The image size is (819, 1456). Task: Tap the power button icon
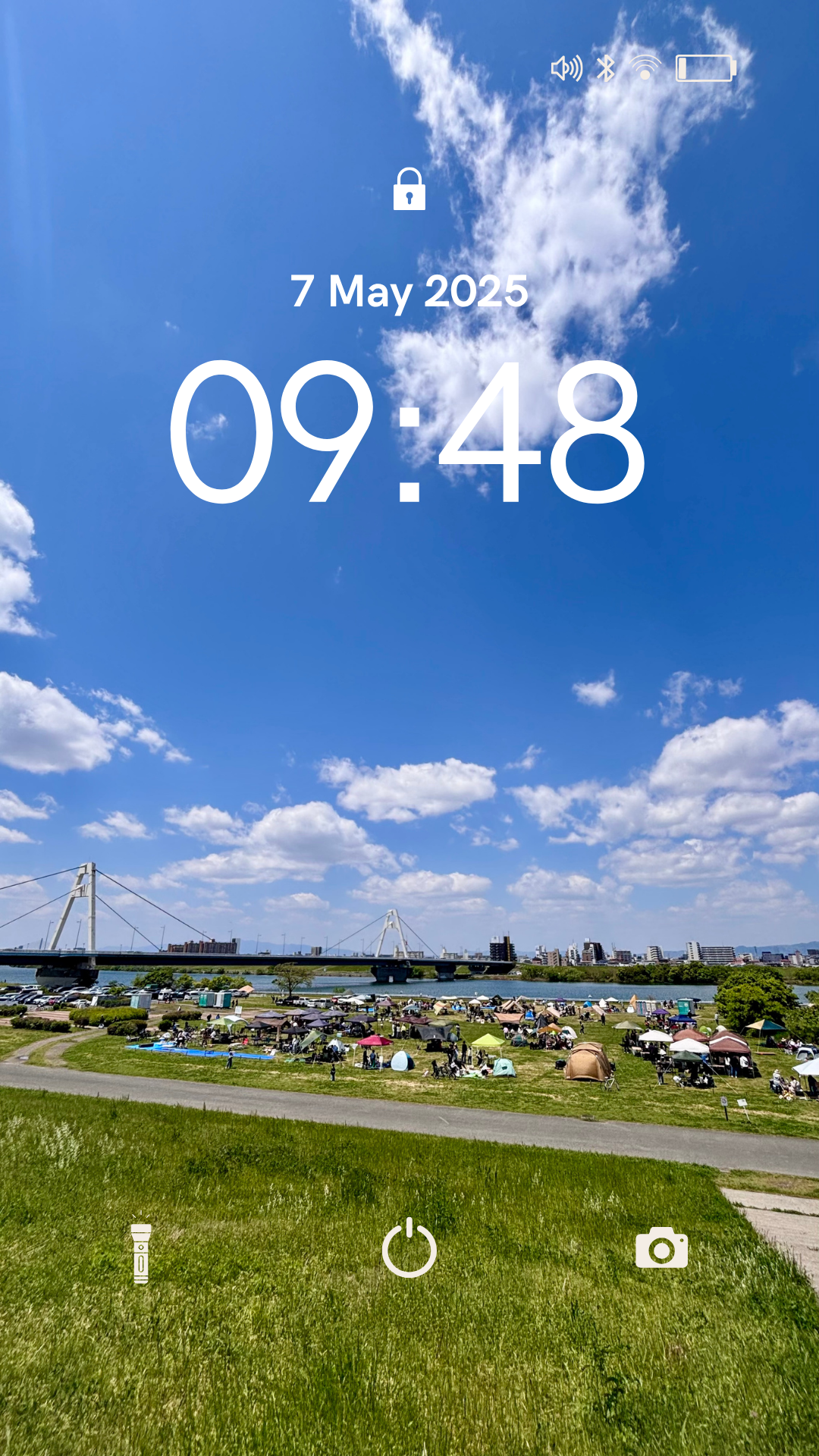(x=409, y=1249)
